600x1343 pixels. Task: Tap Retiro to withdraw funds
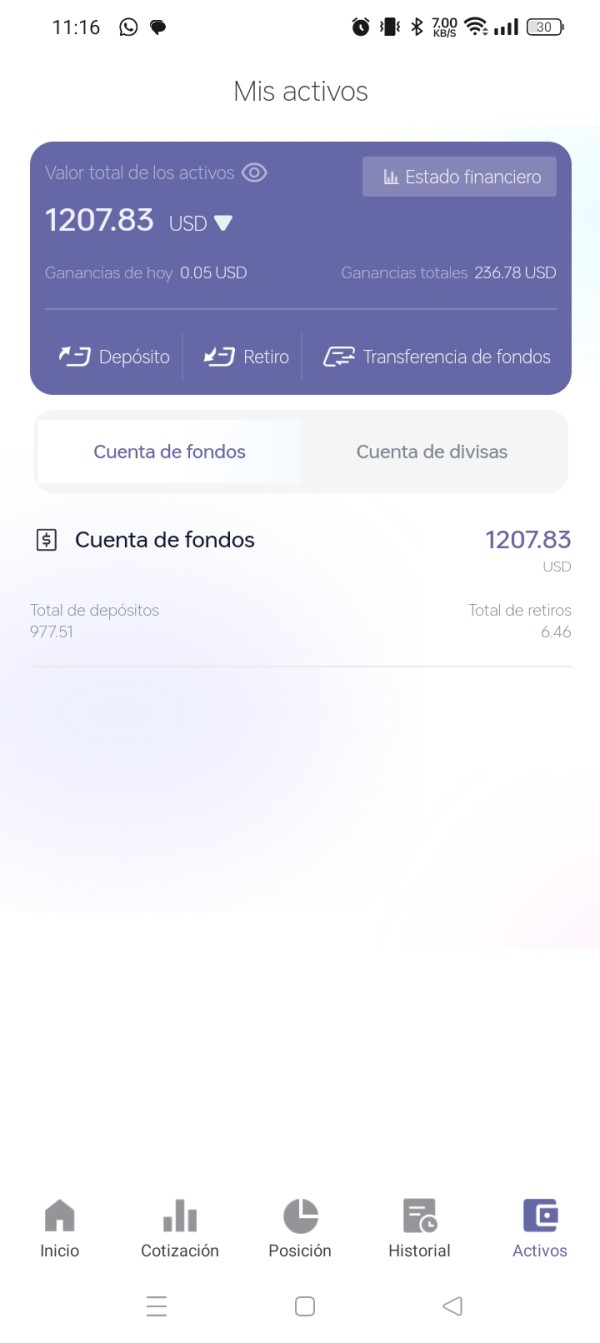click(246, 357)
